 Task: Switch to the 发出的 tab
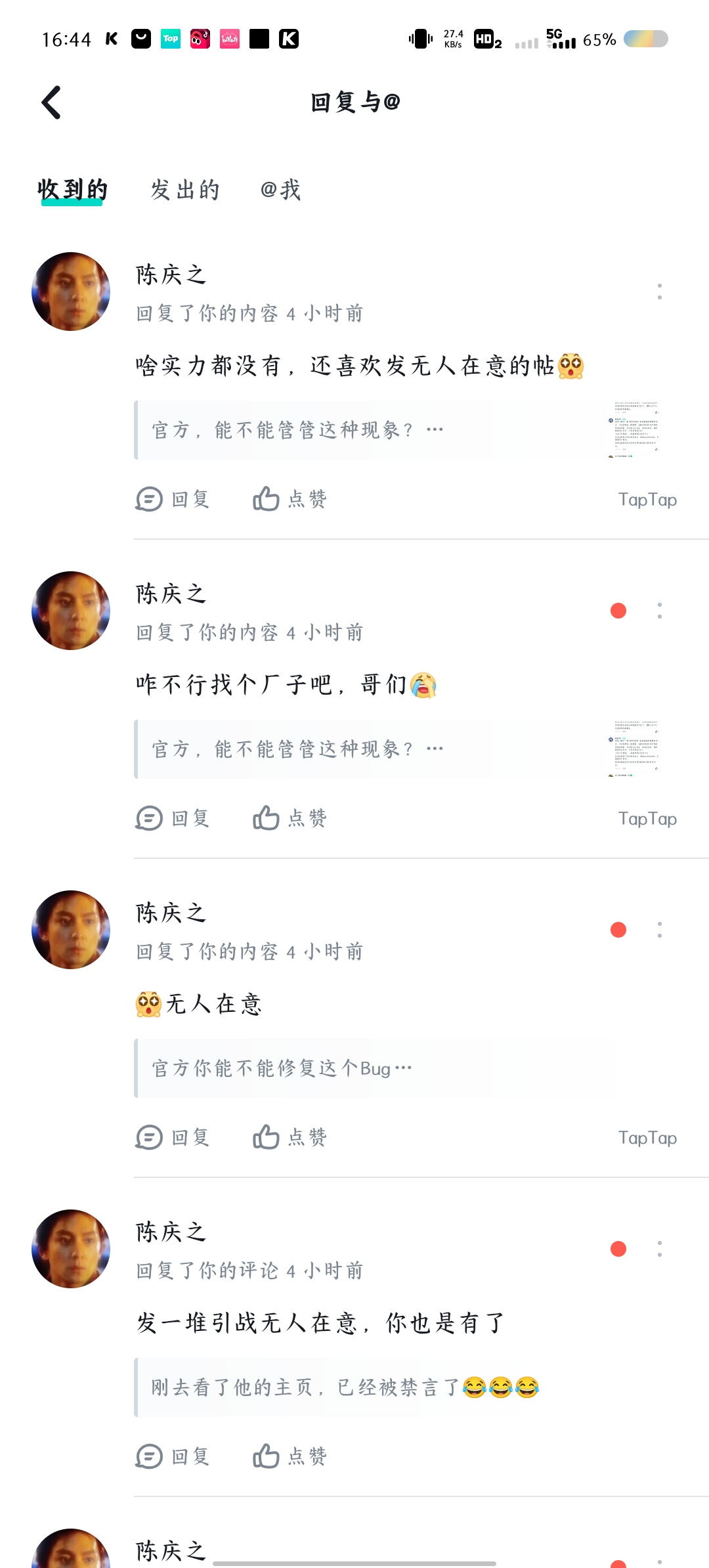(185, 190)
